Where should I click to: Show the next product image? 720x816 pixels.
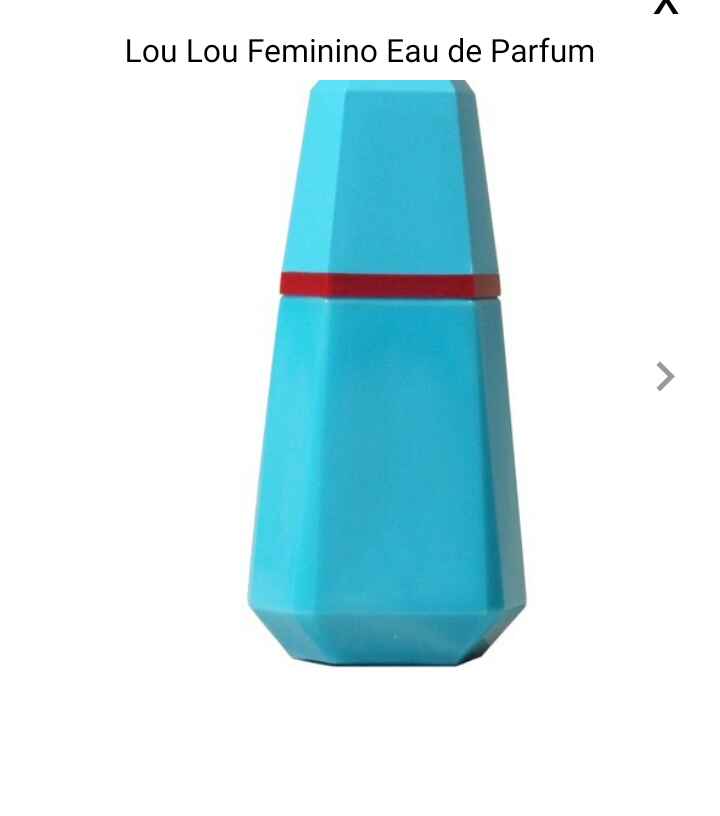[x=665, y=377]
